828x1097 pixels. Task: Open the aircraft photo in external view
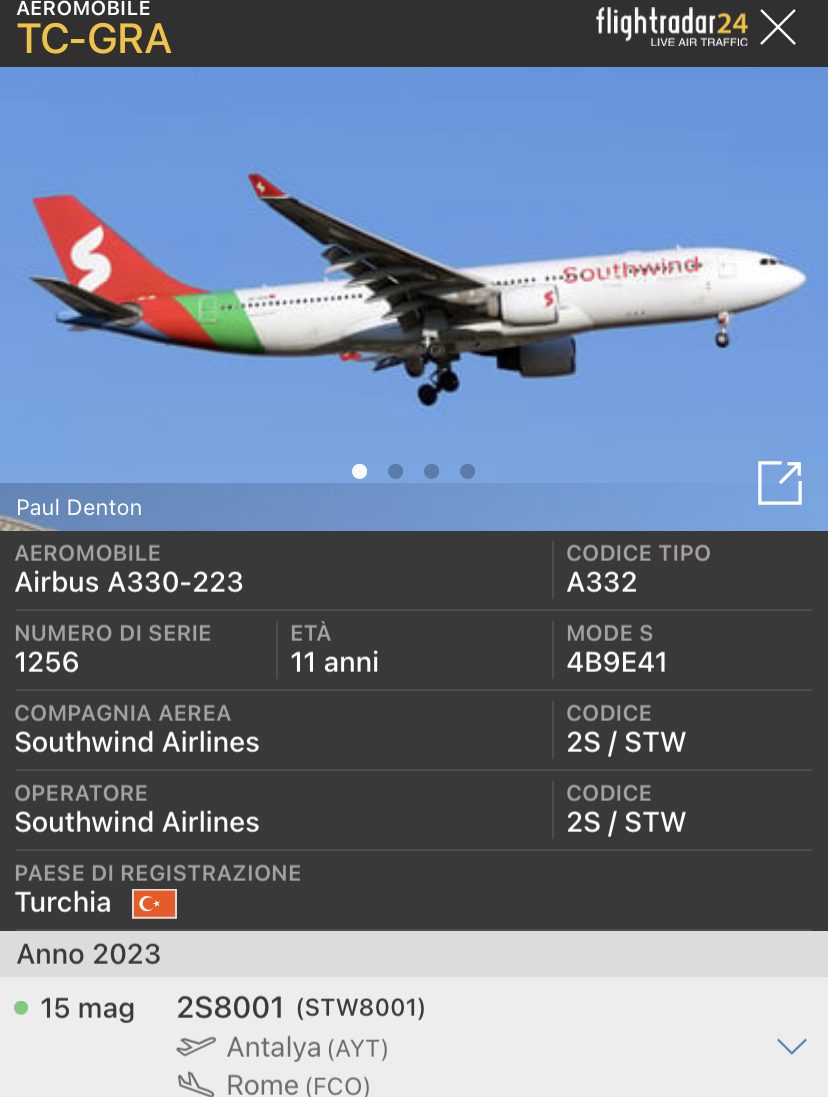tap(779, 483)
